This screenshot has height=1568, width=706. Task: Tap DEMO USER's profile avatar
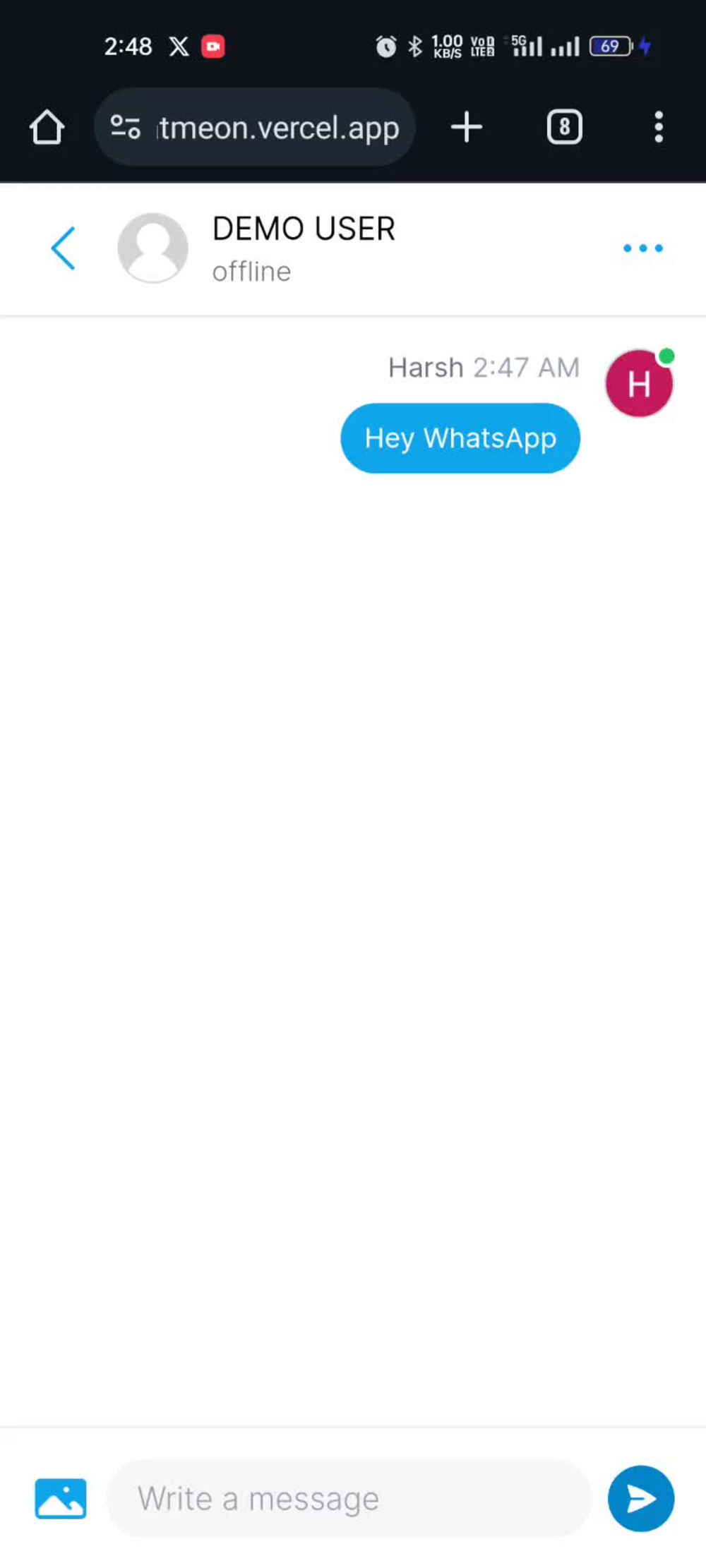click(153, 248)
